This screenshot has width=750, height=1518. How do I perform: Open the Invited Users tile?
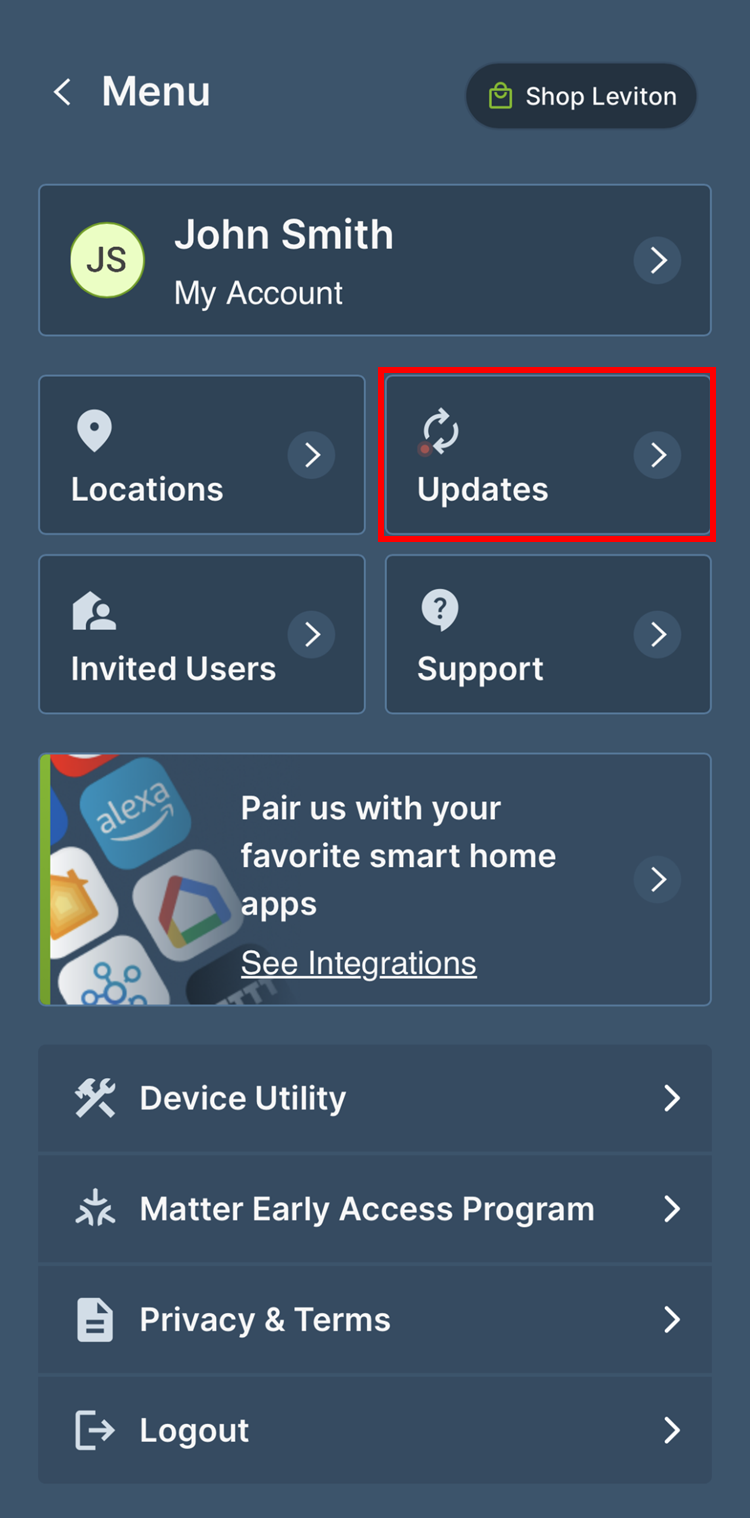[201, 634]
